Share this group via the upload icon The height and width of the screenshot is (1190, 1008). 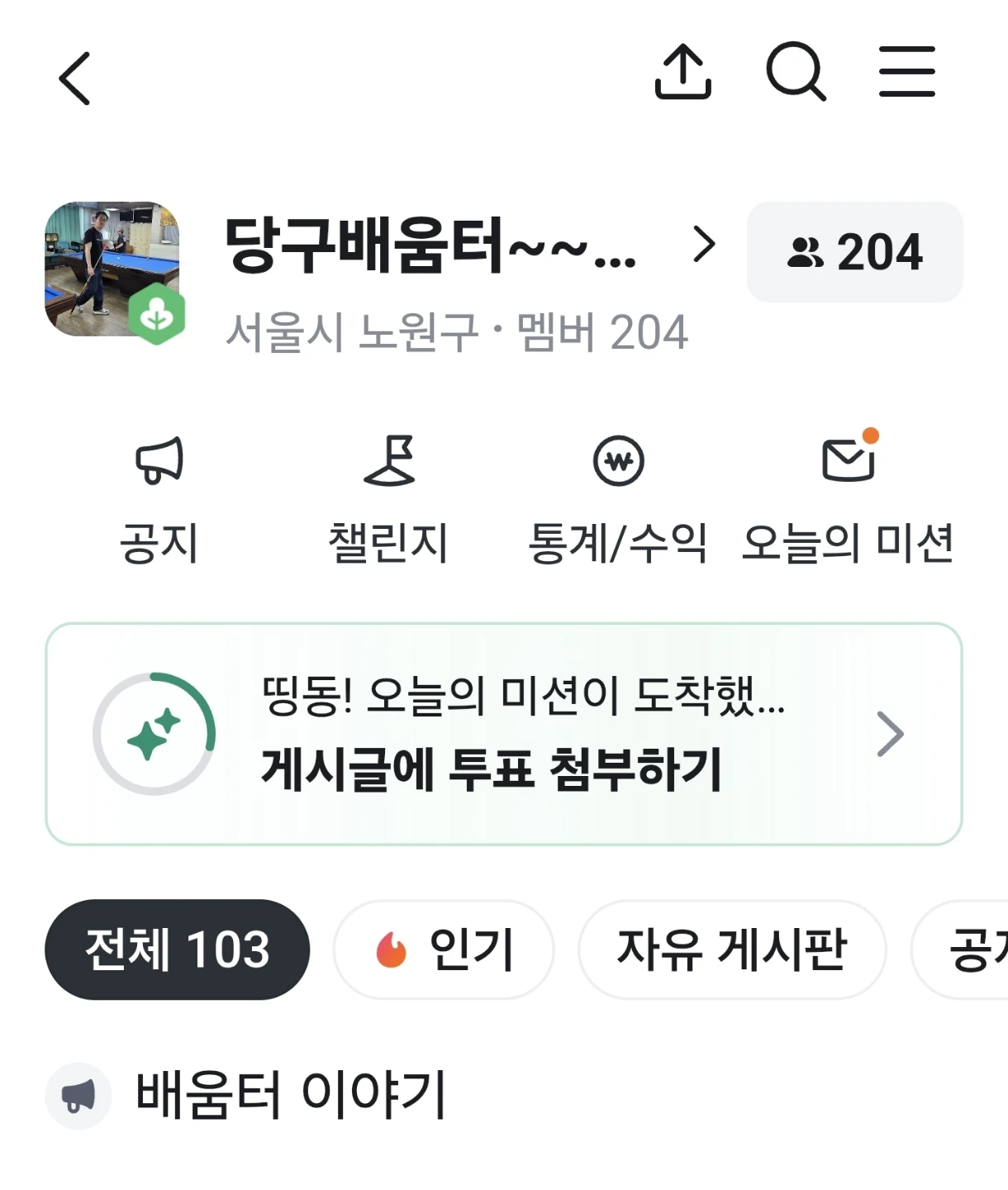coord(682,72)
